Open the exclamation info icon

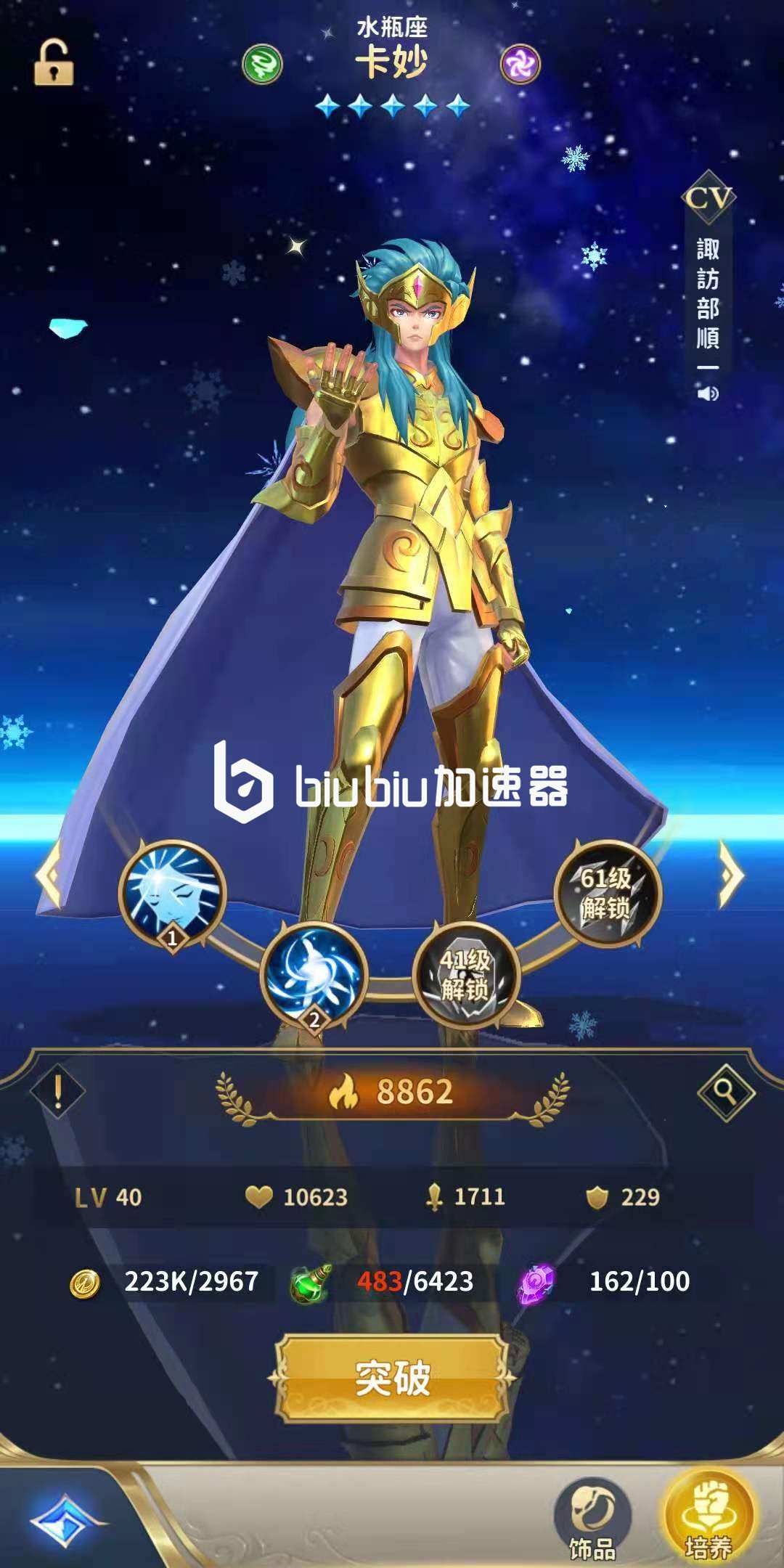tap(58, 1091)
